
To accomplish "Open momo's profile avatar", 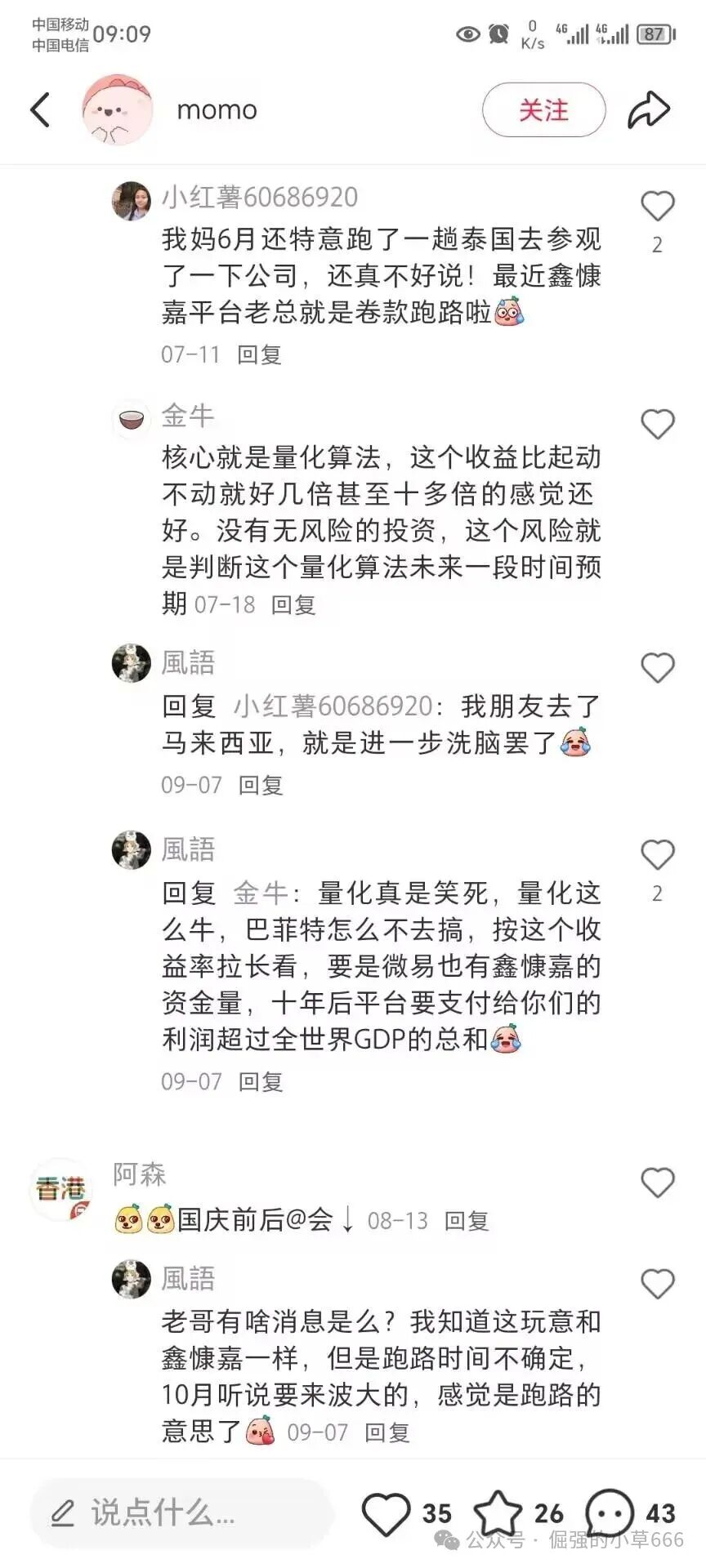I will tap(118, 110).
